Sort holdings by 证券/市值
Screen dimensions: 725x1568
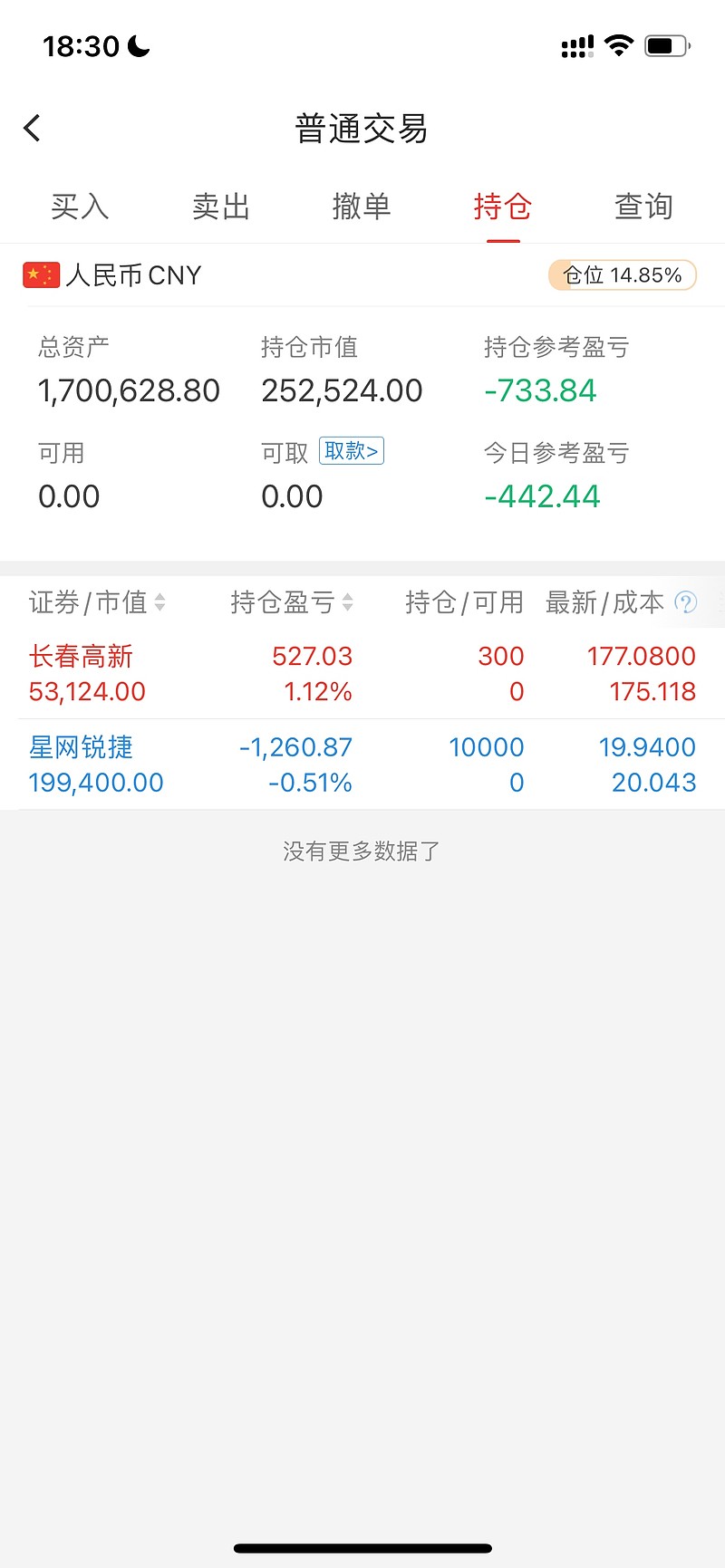pyautogui.click(x=97, y=602)
